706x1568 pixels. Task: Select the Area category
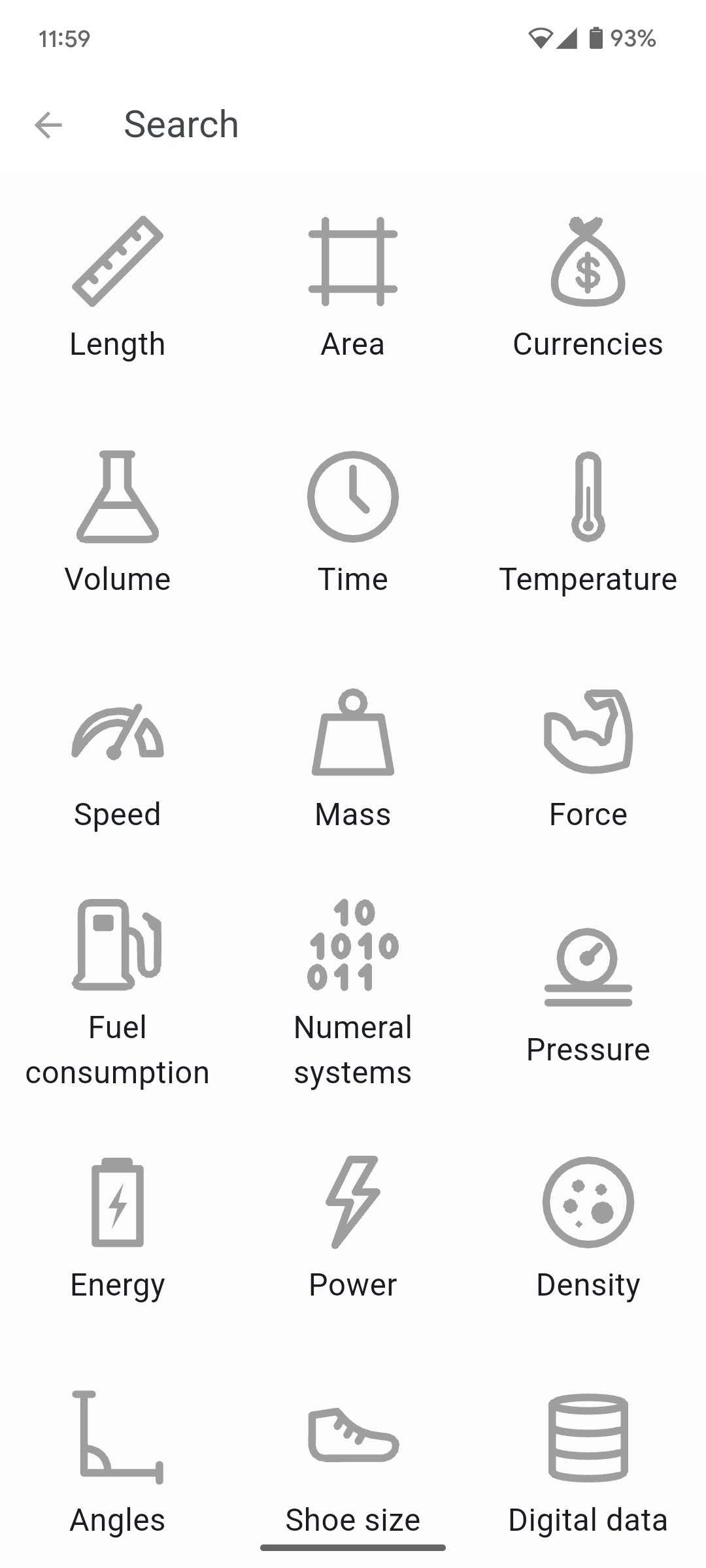353,288
